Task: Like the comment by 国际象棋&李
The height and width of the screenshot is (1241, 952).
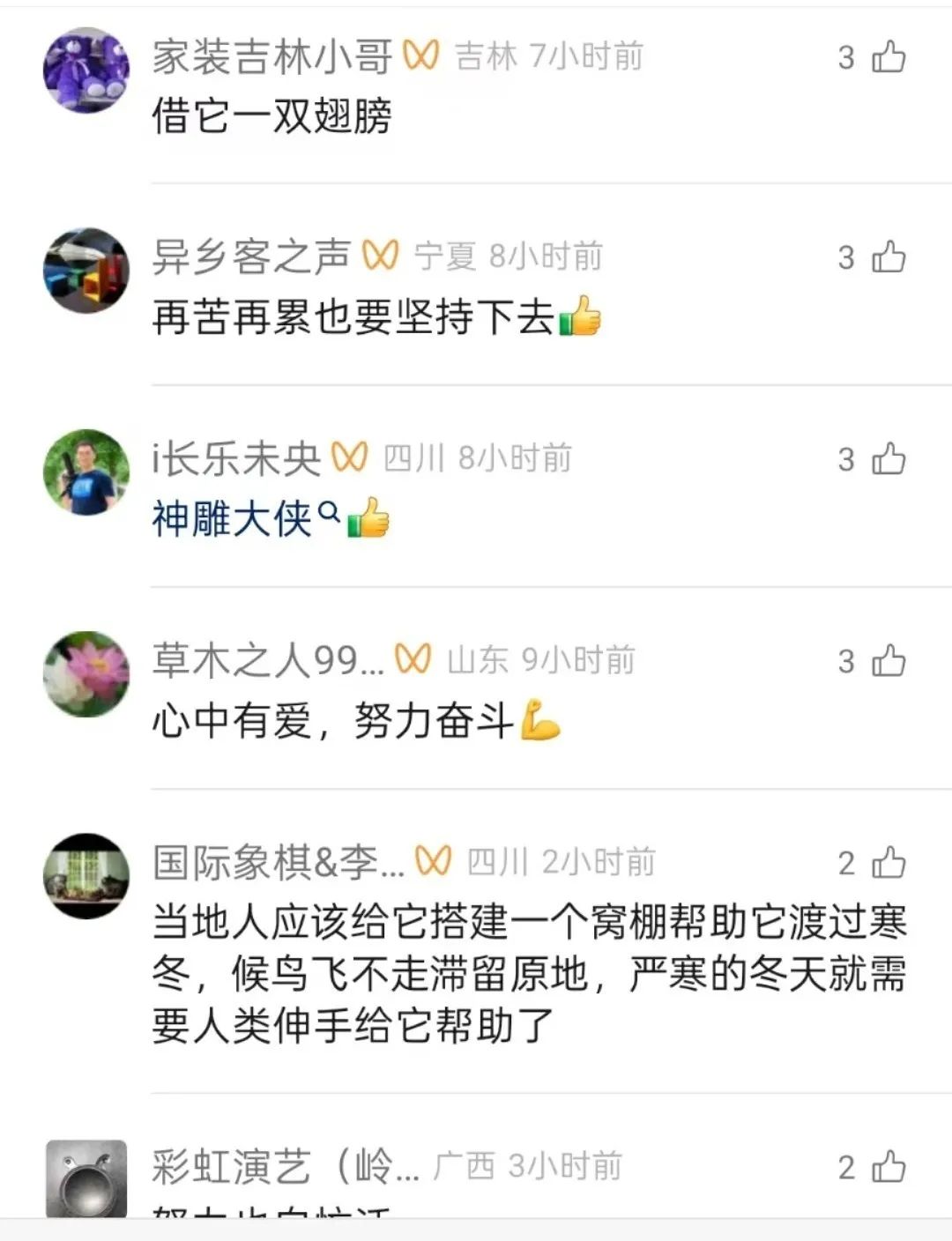Action: click(x=889, y=863)
